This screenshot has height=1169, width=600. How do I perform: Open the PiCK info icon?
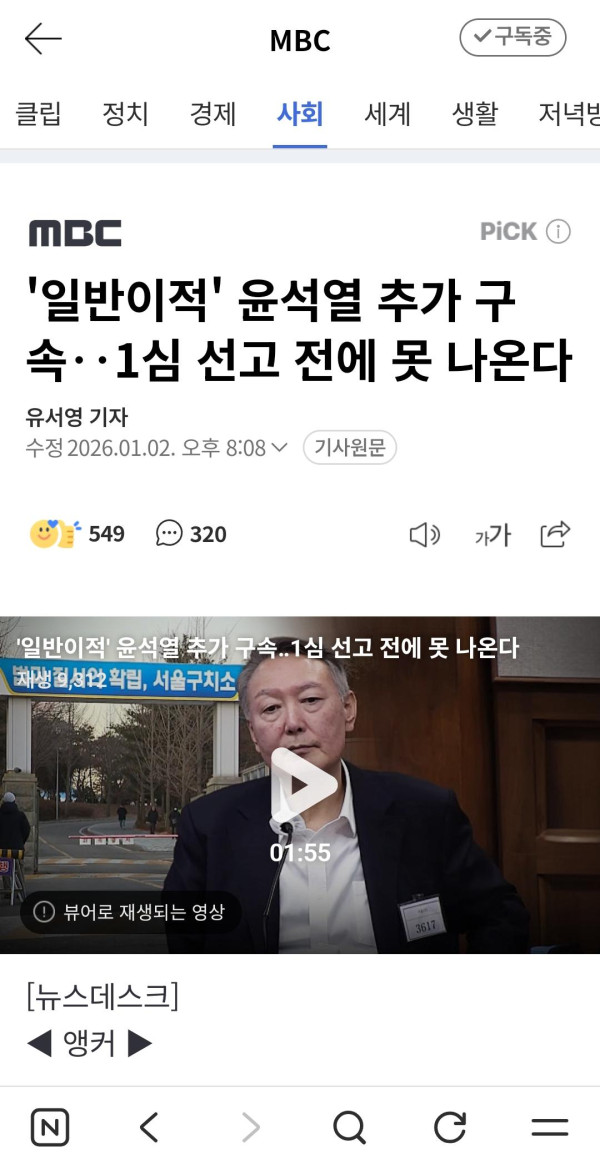click(x=558, y=232)
